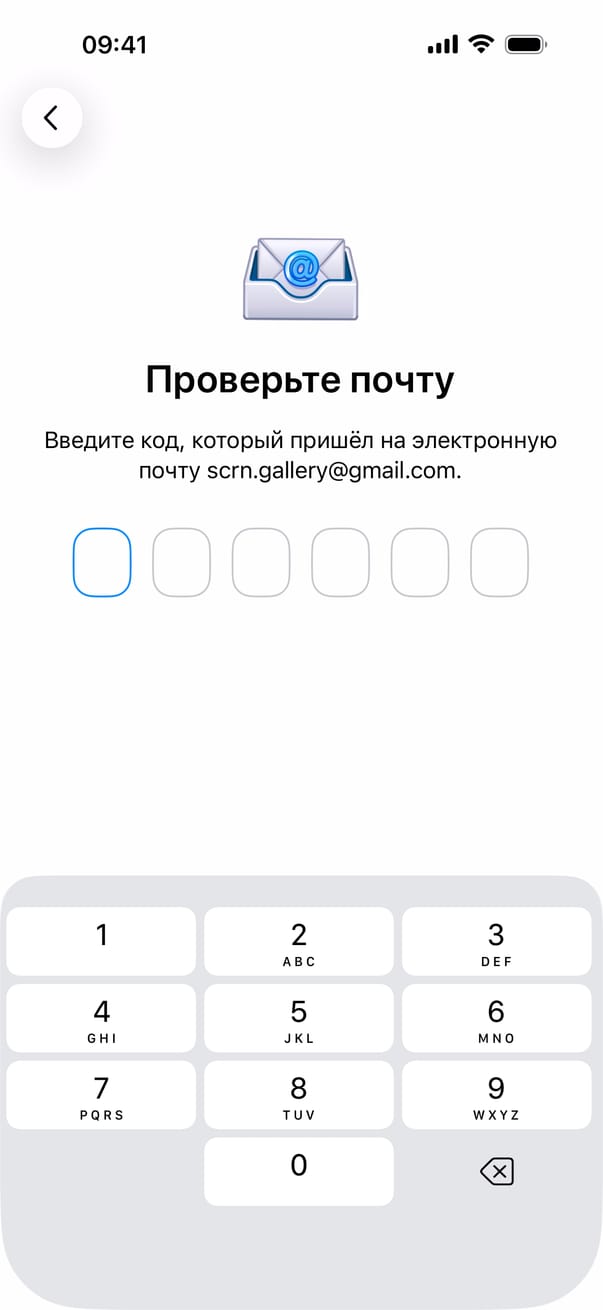Tap the 3 key
The image size is (603, 1310).
coord(496,941)
